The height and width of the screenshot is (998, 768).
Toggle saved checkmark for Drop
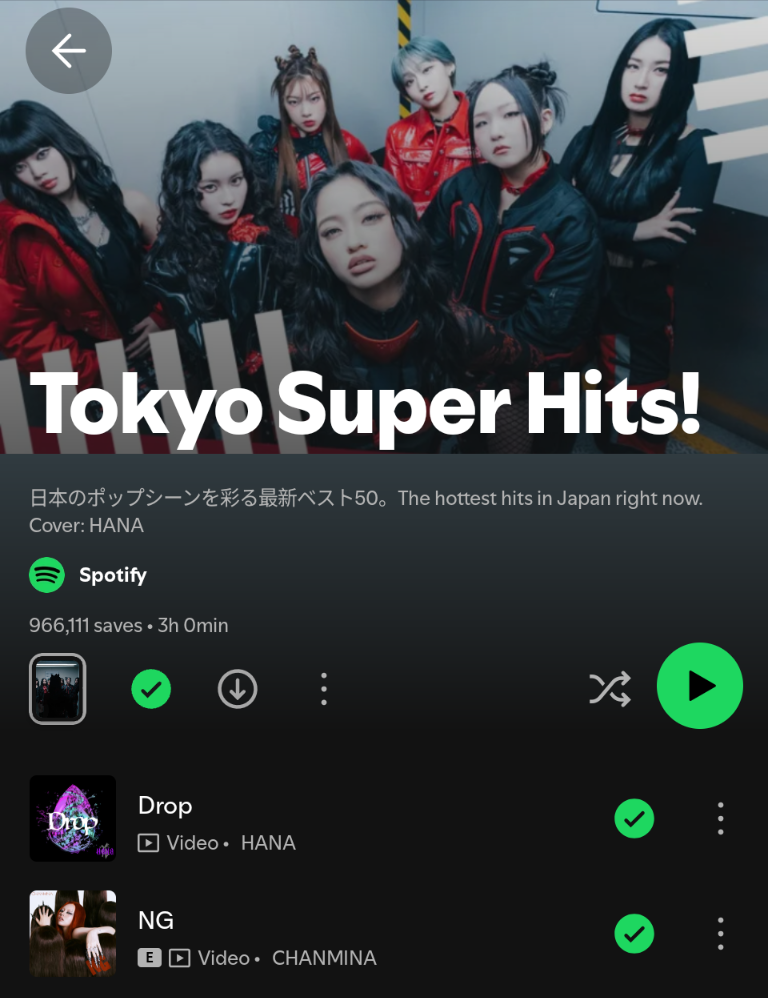[633, 819]
